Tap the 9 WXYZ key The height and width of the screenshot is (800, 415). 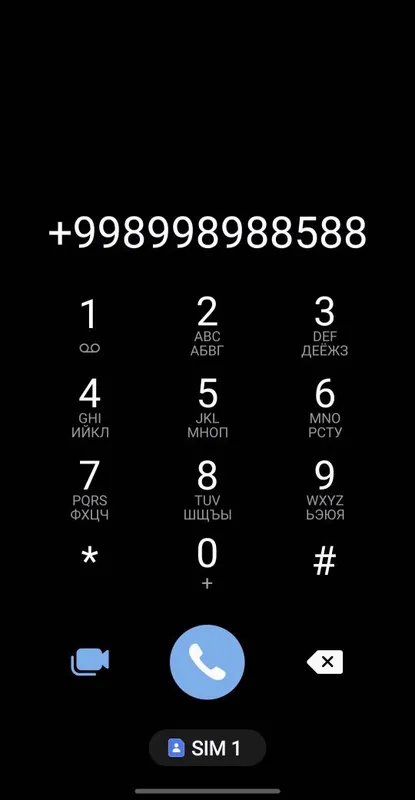325,490
